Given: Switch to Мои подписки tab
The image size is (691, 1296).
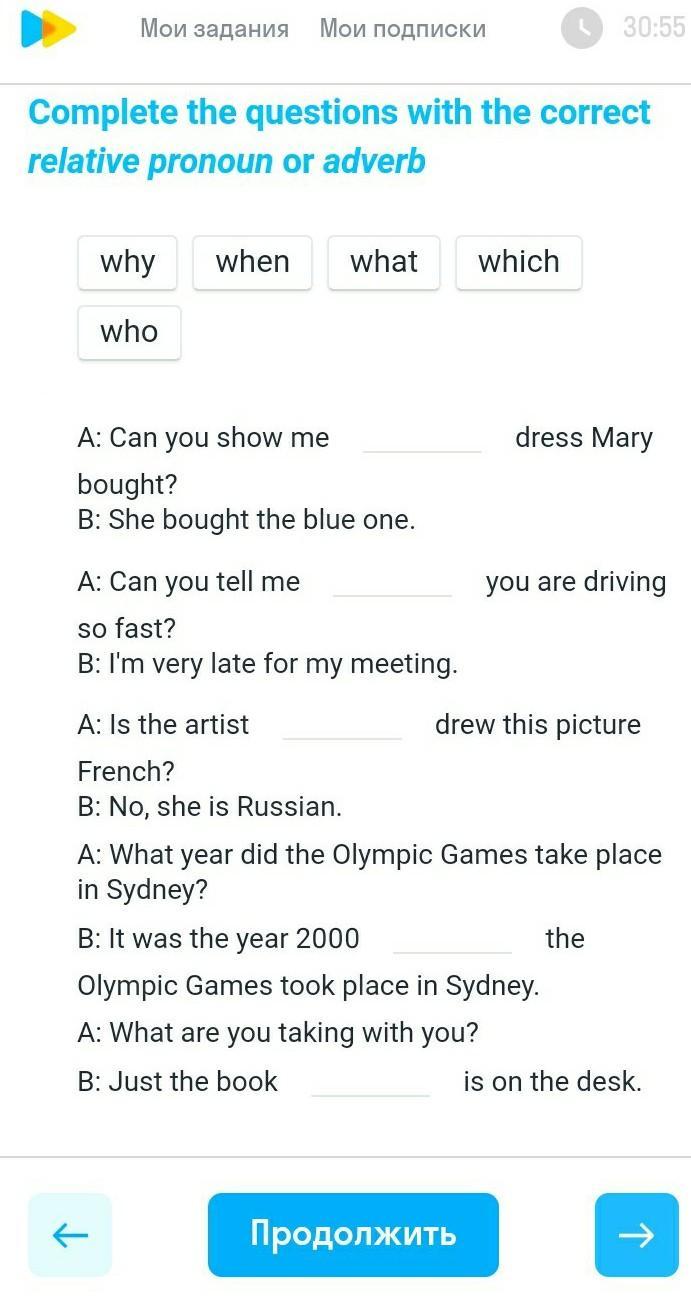Looking at the screenshot, I should tap(402, 29).
